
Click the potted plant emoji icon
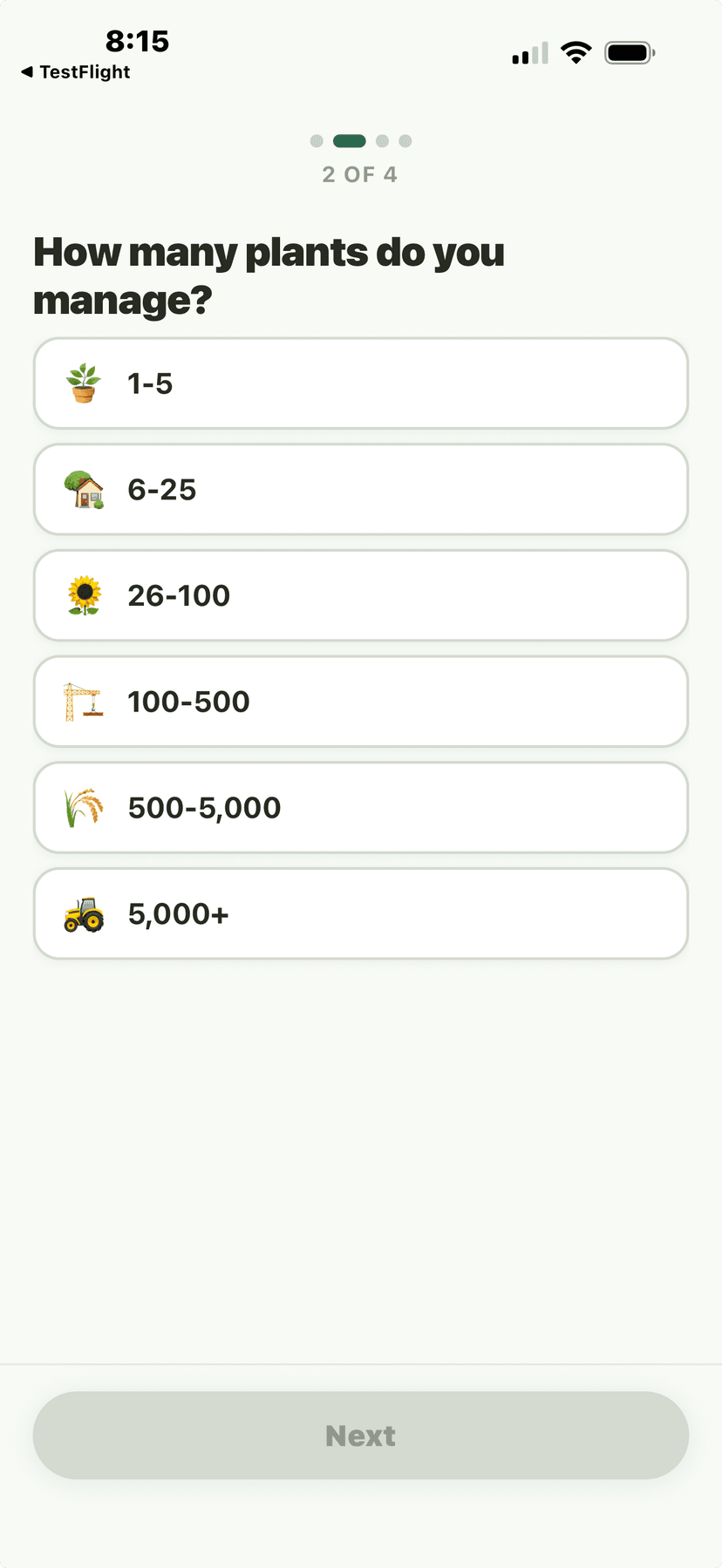pos(83,383)
